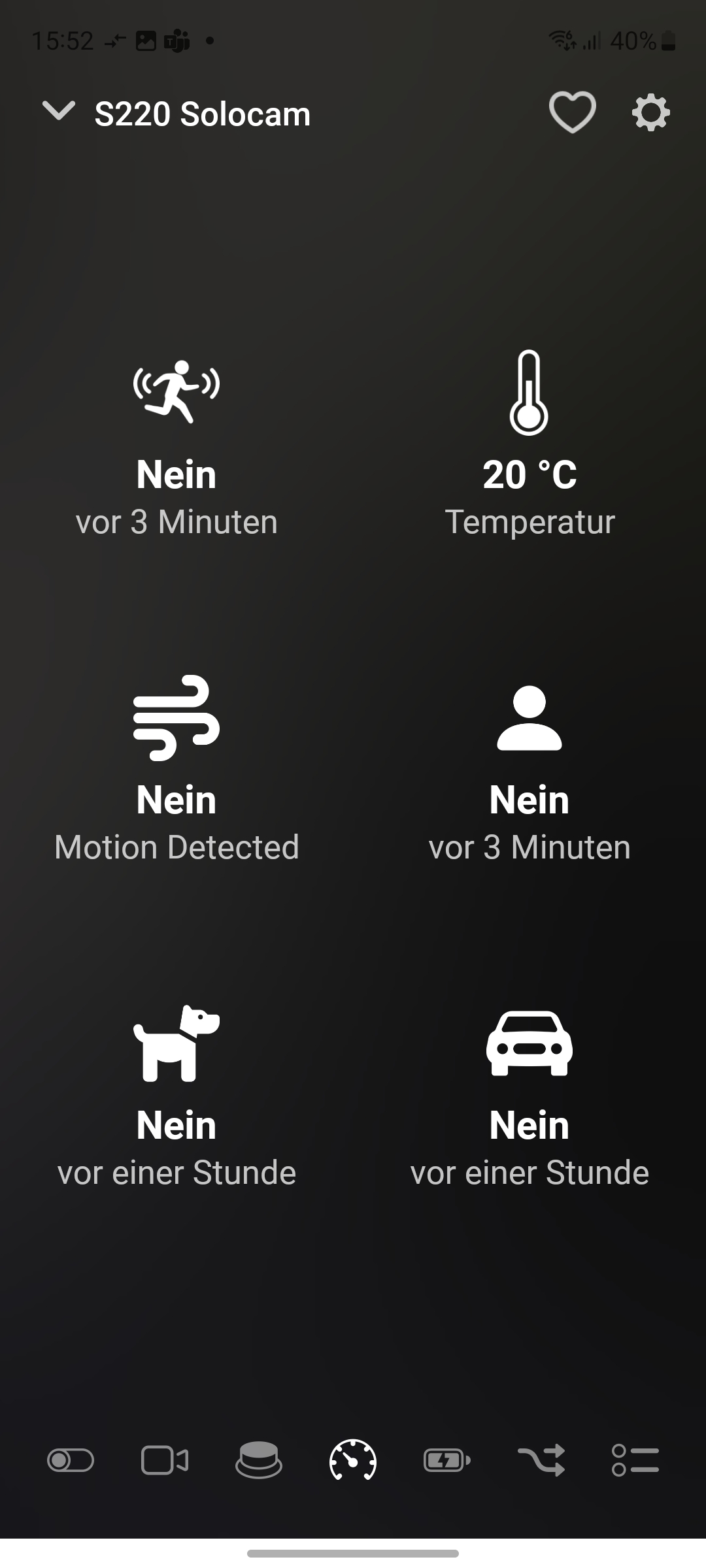
Task: Open the Motion Detected sensor tile
Action: [x=176, y=770]
